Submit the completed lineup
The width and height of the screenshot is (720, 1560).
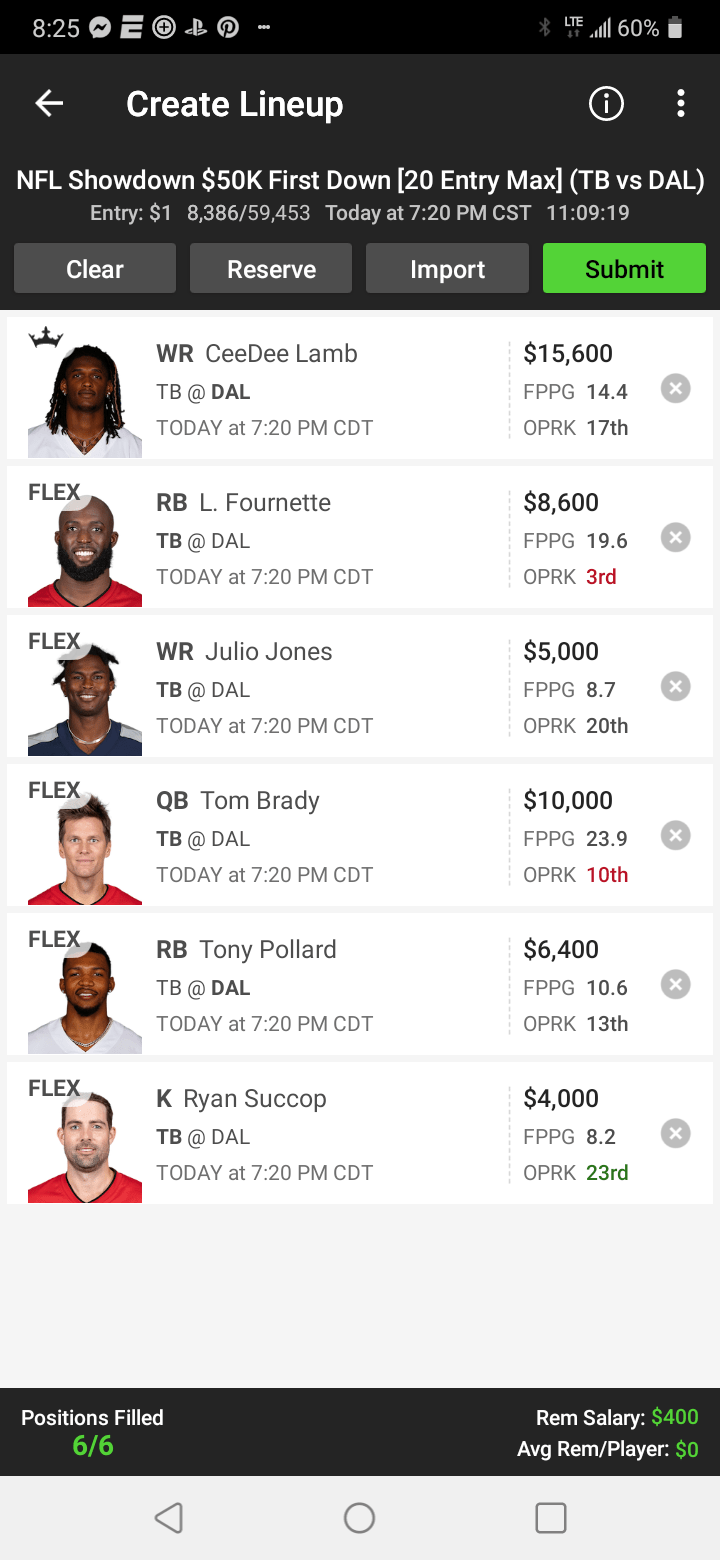pyautogui.click(x=624, y=268)
